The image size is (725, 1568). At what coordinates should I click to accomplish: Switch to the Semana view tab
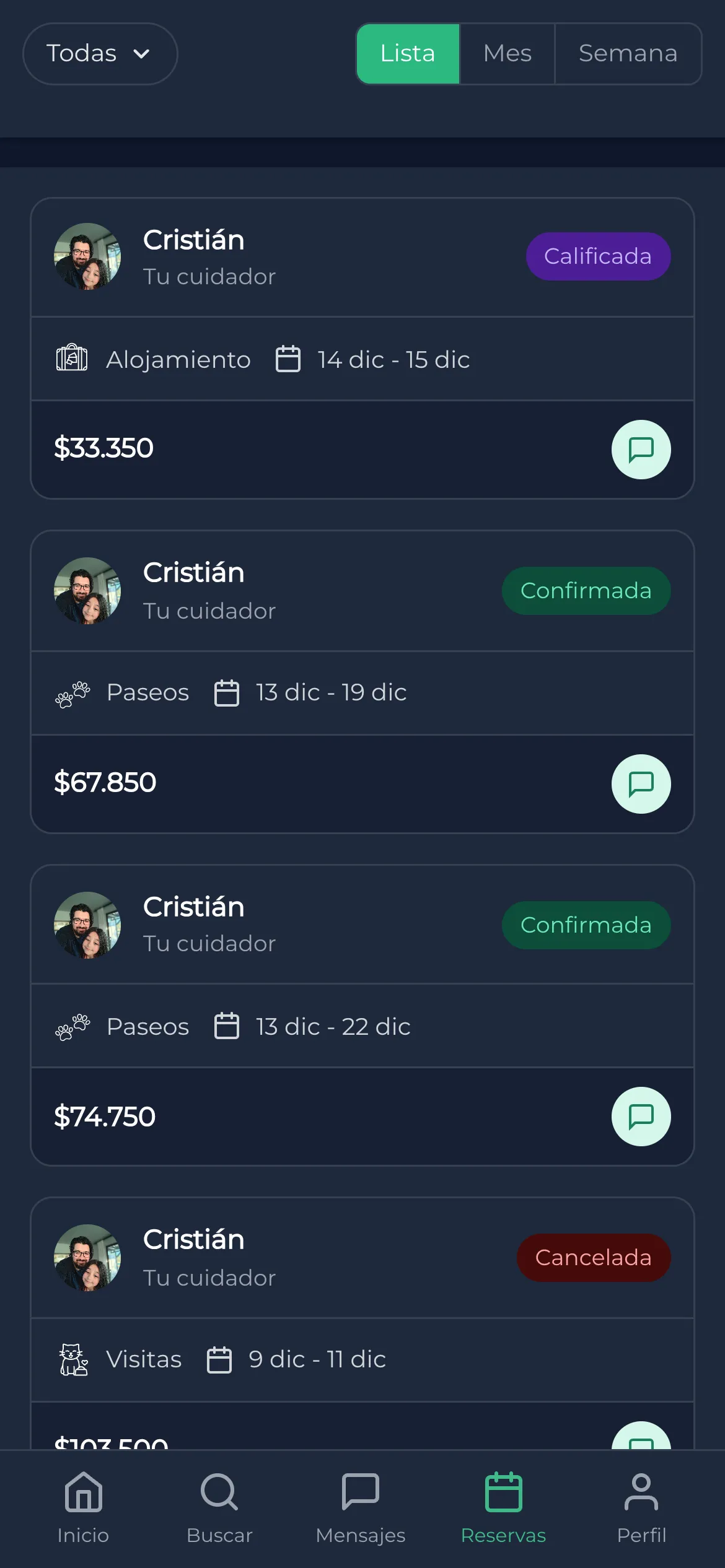628,54
